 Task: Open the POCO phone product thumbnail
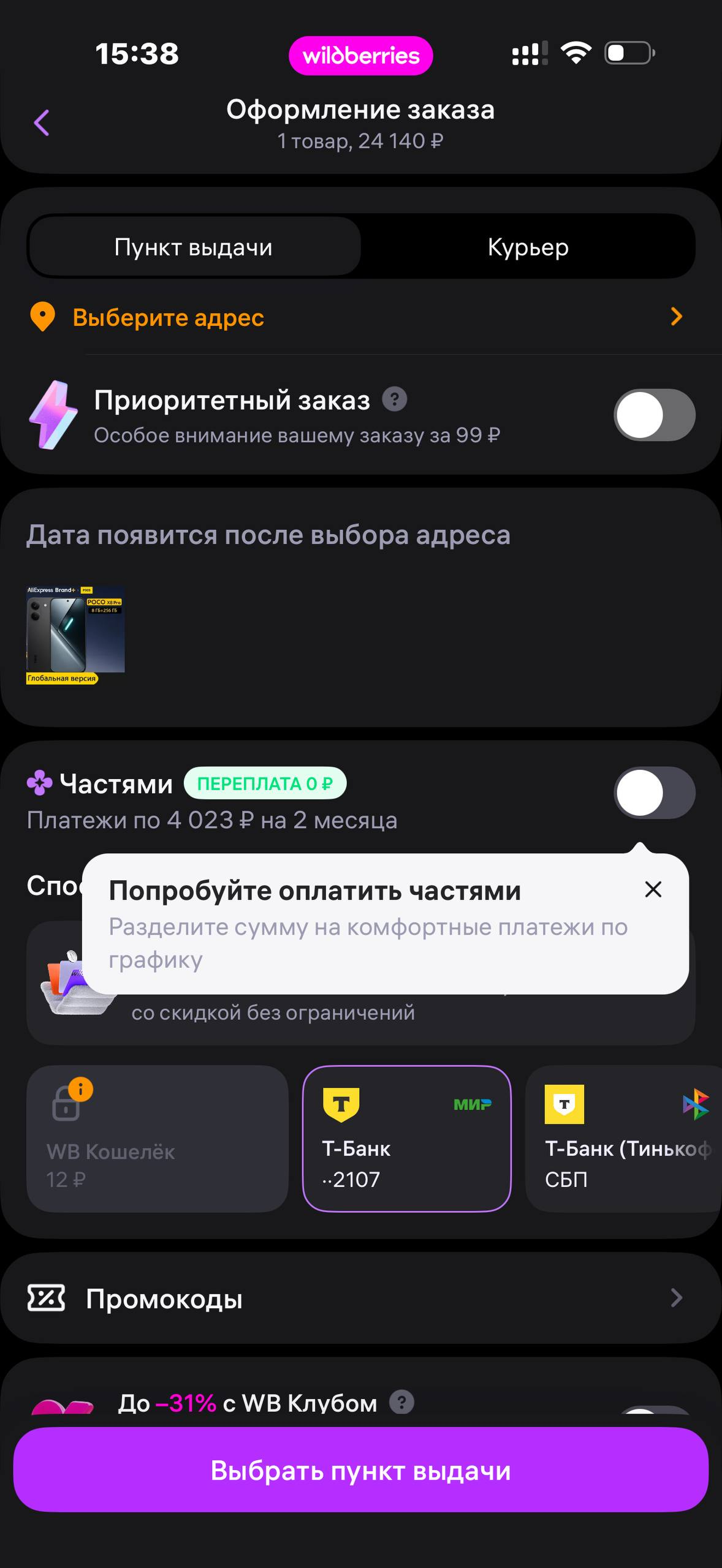75,635
